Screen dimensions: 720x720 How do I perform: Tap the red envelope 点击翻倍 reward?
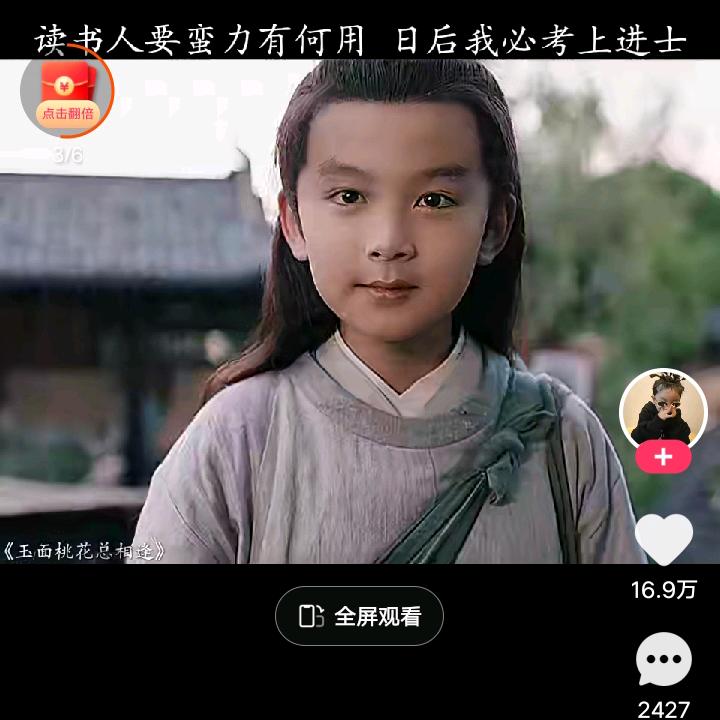coord(66,94)
